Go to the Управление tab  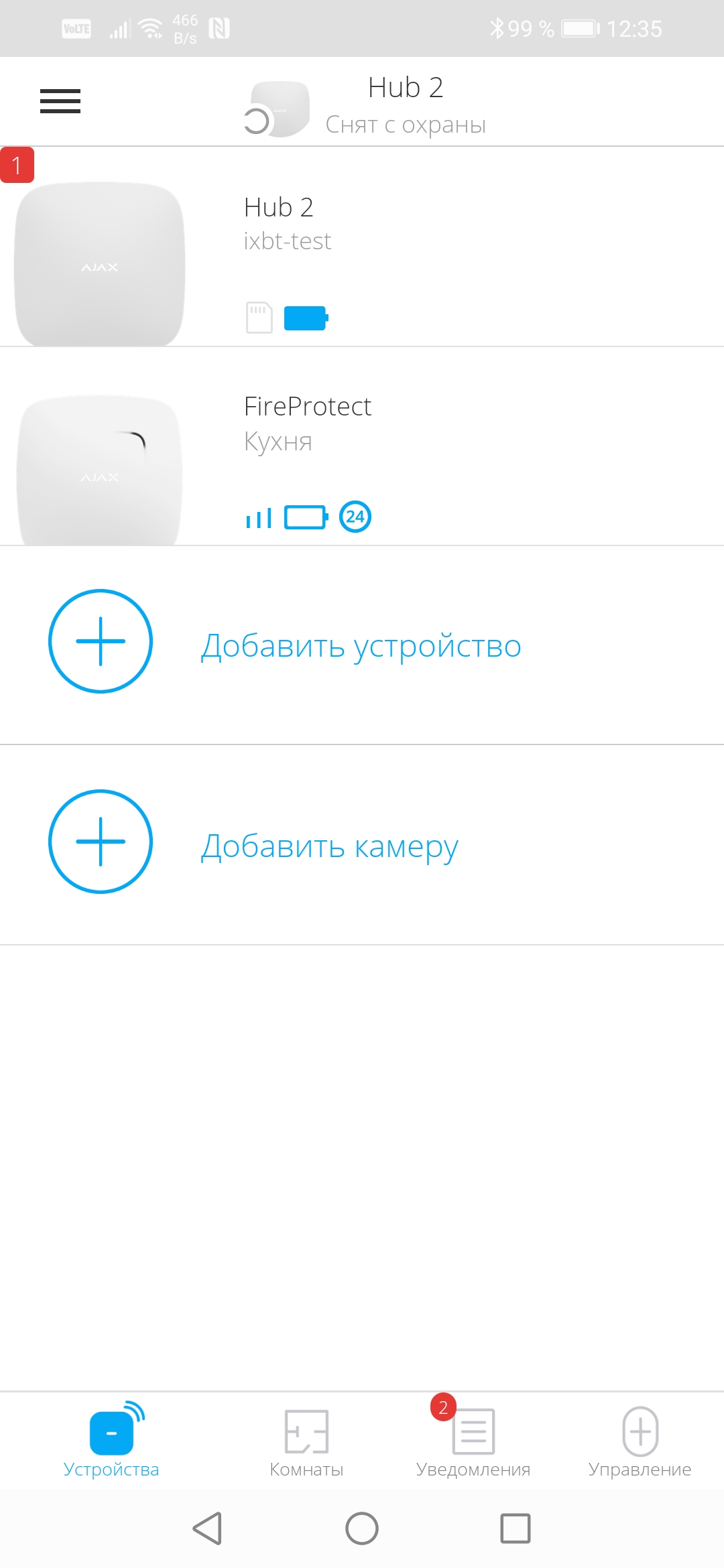coord(640,1441)
